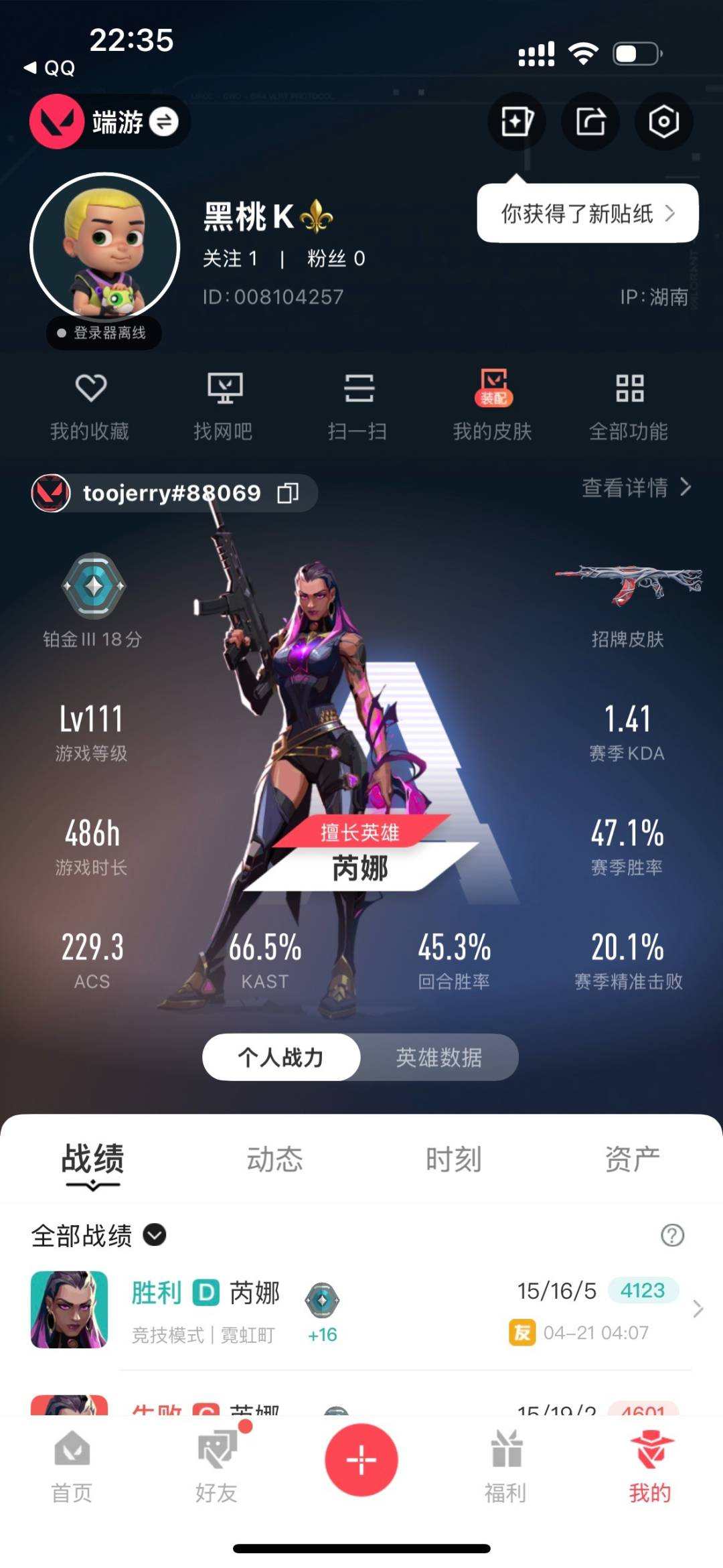Open the 胜利 芮娜 match thumbnail
Screen dimensions: 723x1568
click(x=69, y=1309)
